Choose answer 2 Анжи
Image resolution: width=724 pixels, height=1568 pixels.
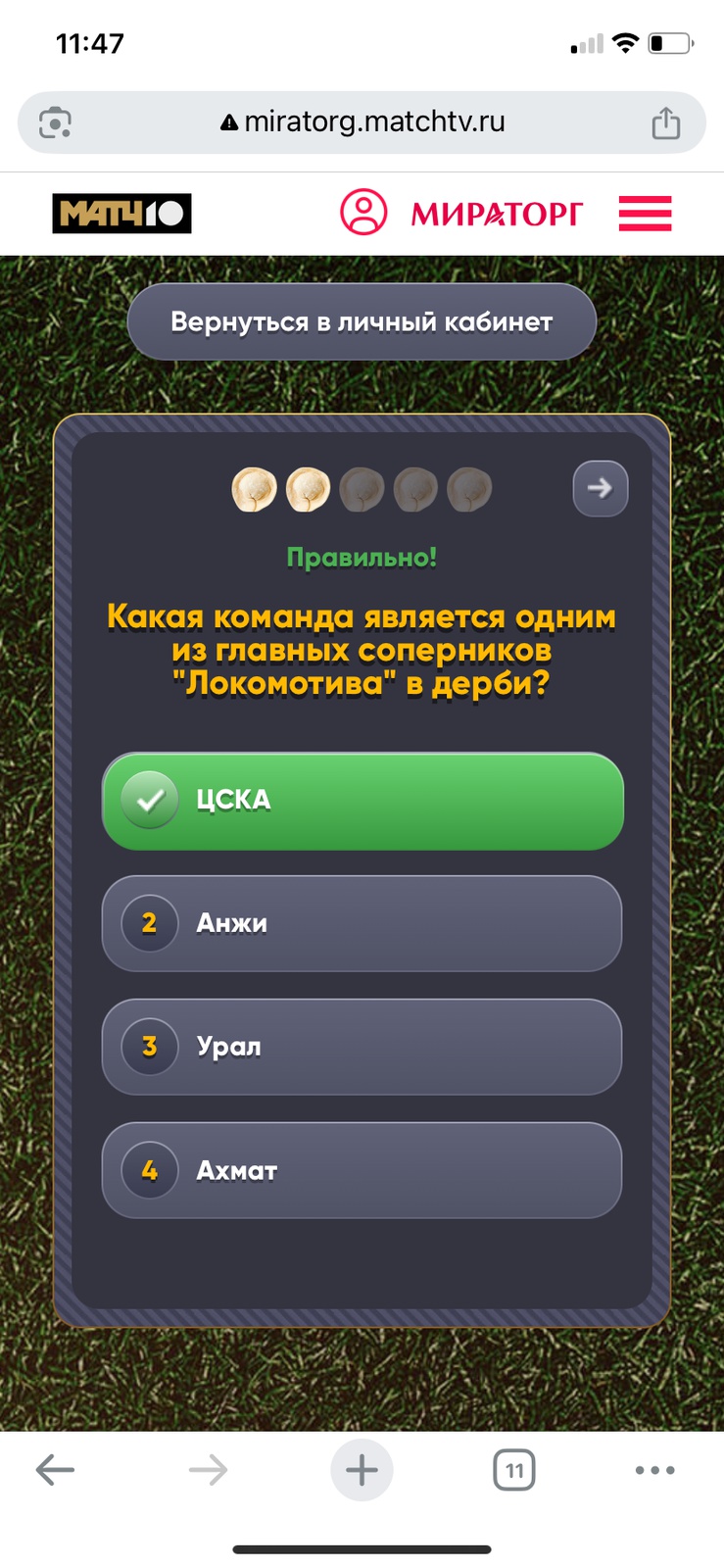[x=362, y=923]
